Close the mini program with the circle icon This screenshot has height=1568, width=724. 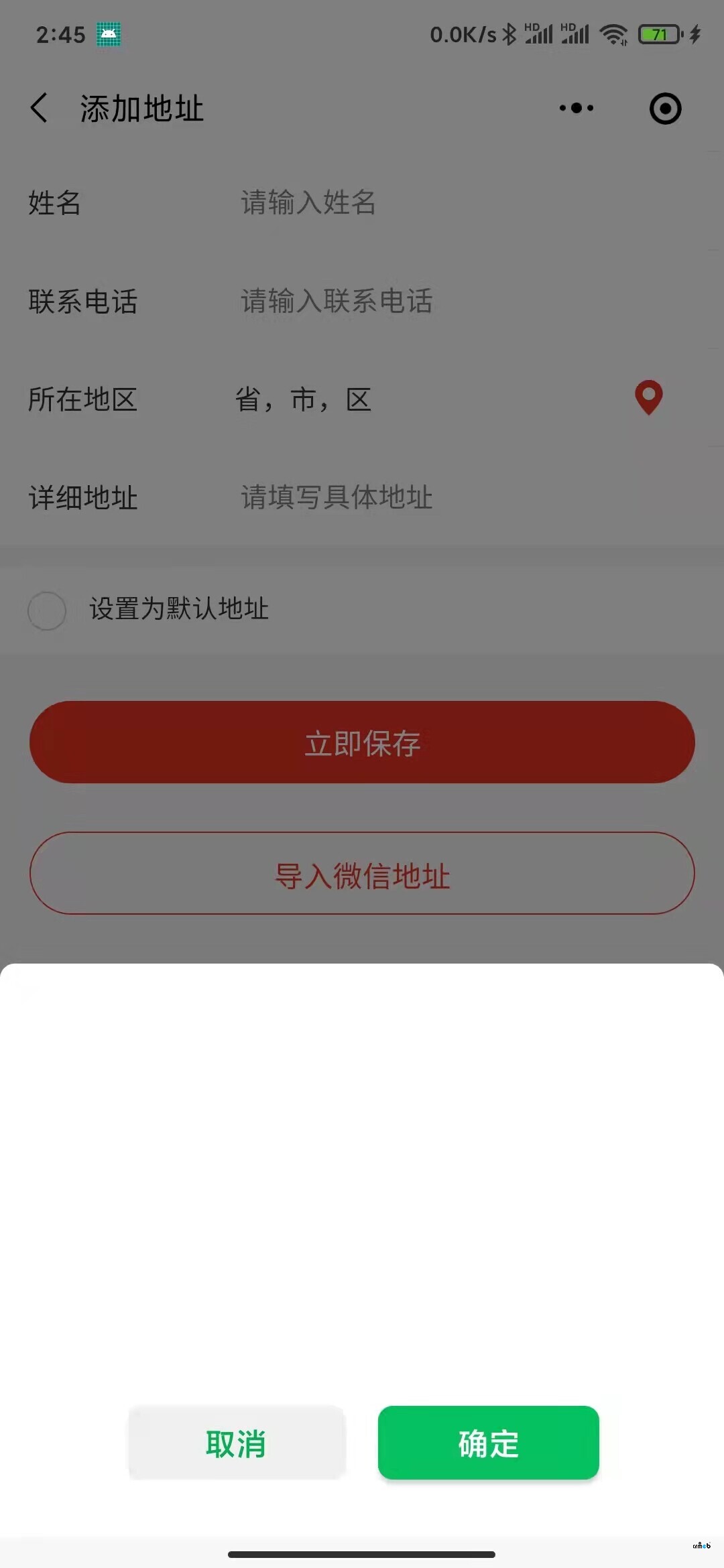click(665, 109)
